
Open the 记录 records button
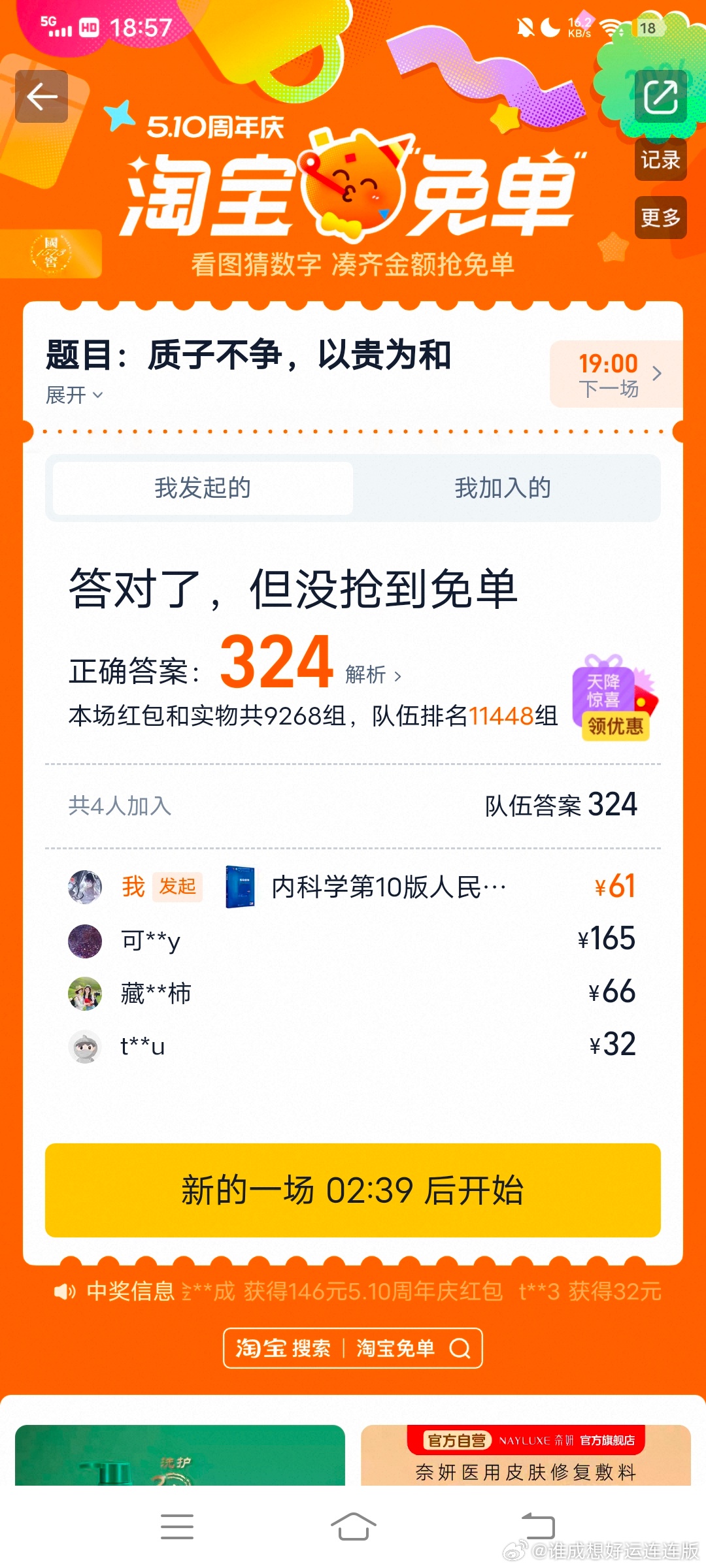point(660,159)
